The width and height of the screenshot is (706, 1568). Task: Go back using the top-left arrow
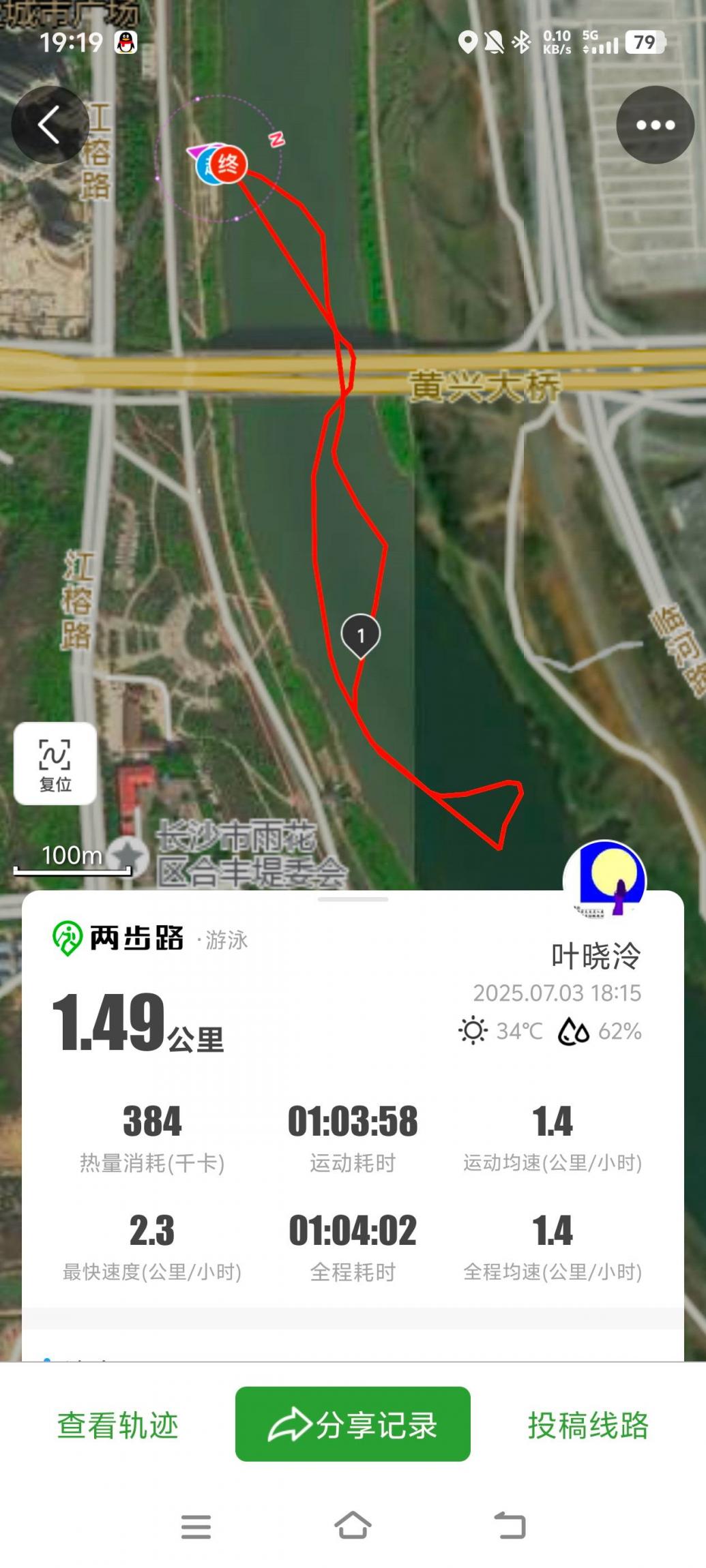(49, 125)
